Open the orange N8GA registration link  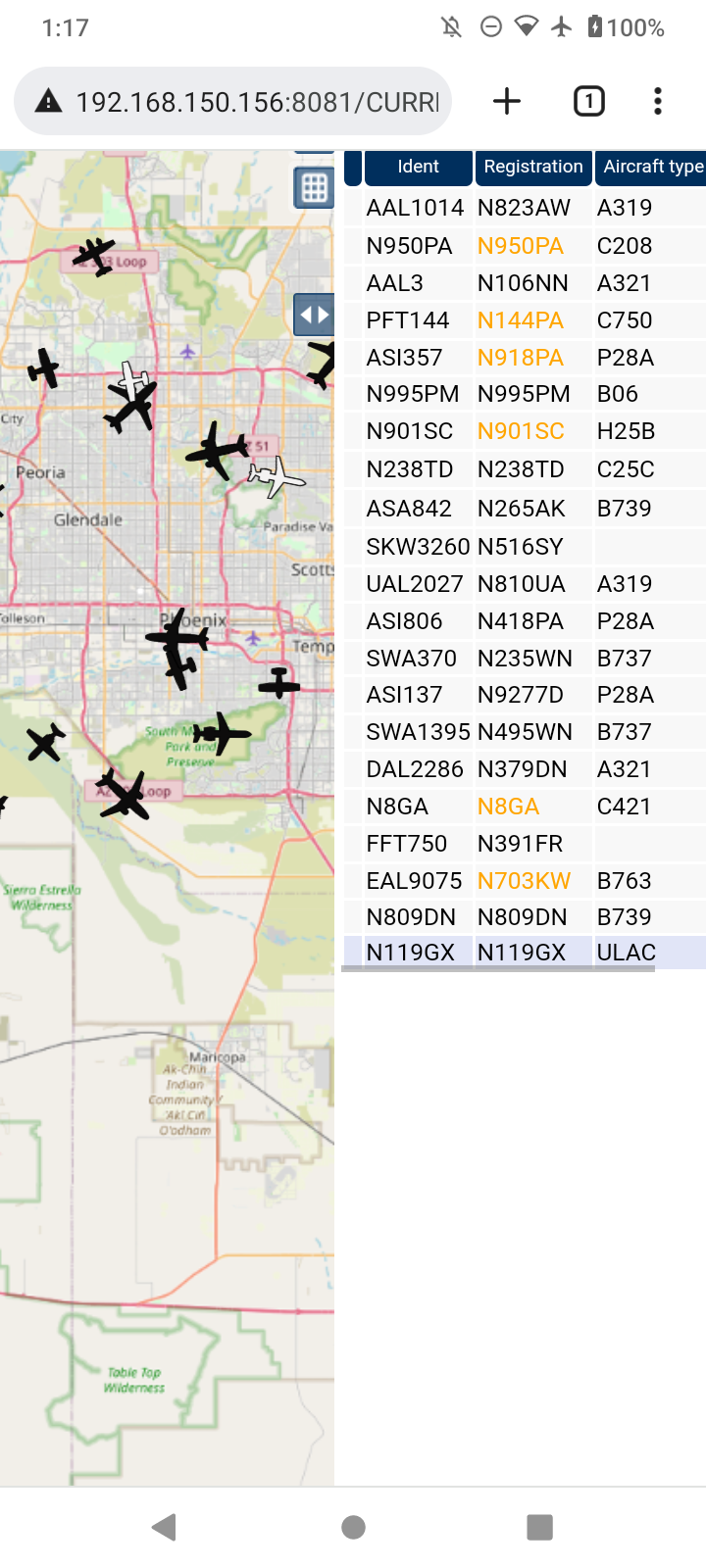(508, 807)
